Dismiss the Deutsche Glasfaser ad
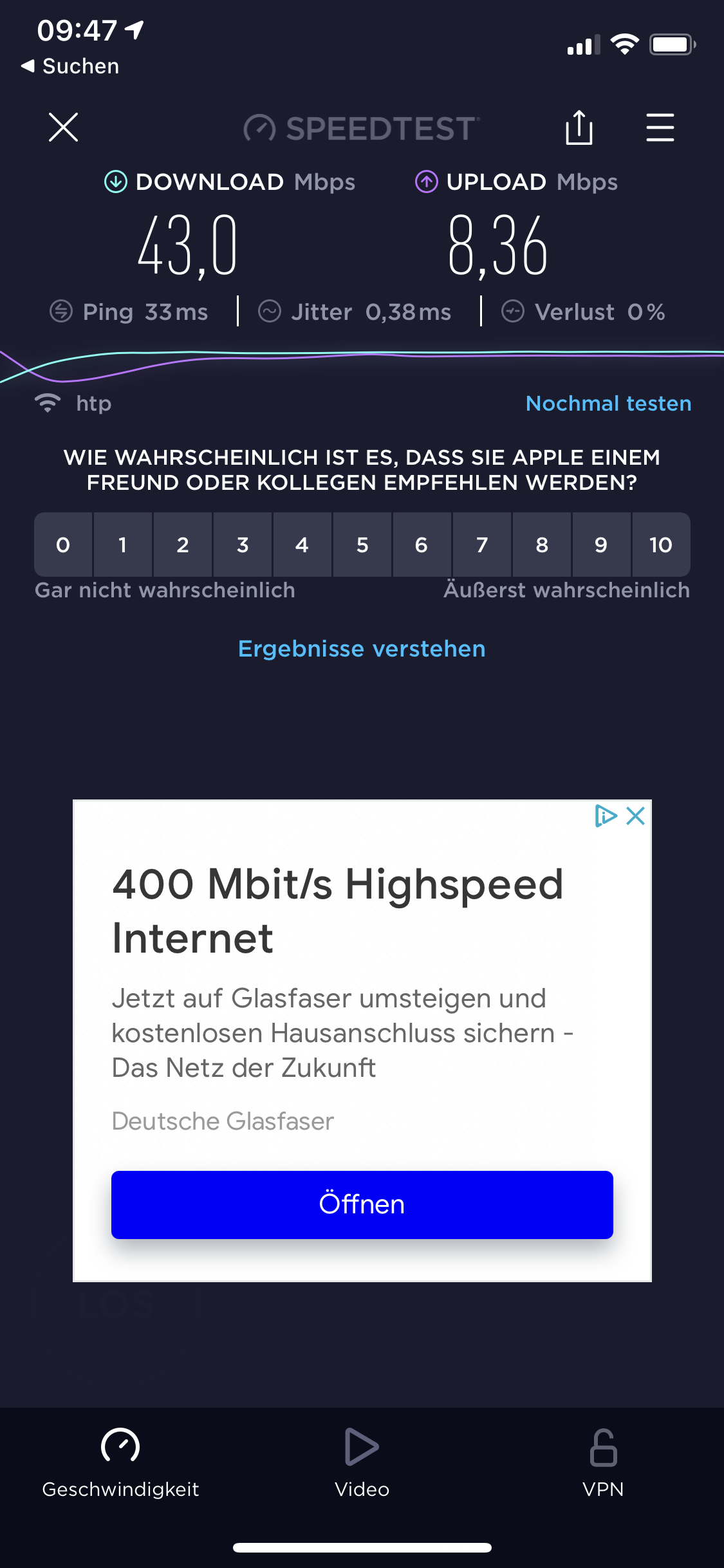This screenshot has width=724, height=1568. pyautogui.click(x=636, y=816)
